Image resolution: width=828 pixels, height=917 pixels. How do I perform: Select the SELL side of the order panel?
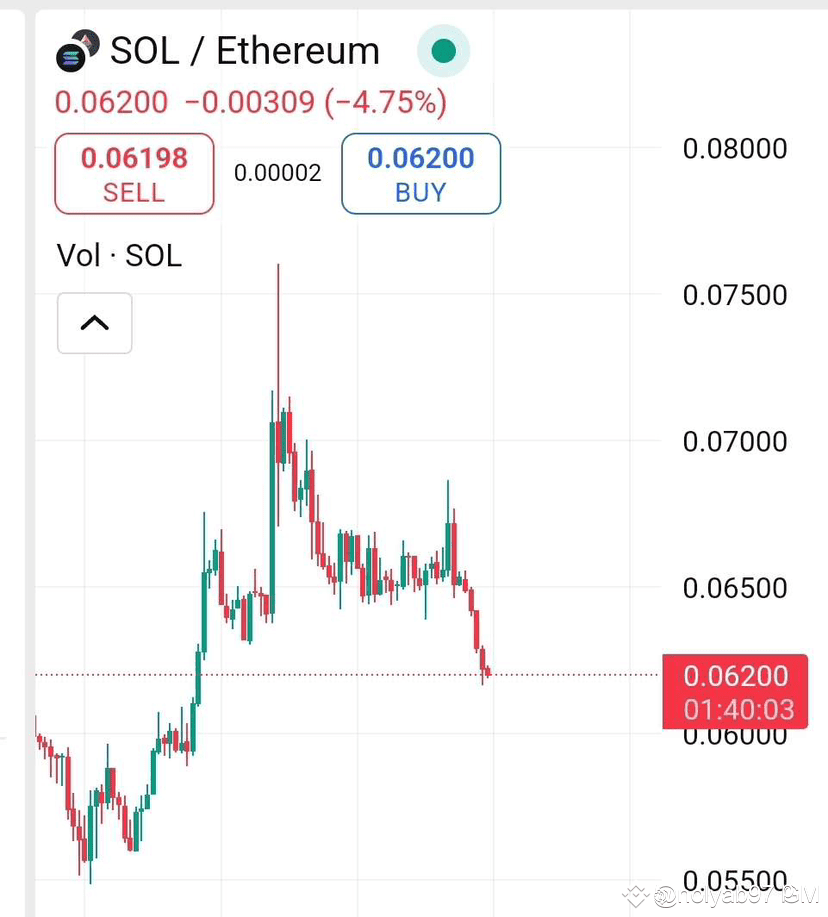pyautogui.click(x=134, y=174)
